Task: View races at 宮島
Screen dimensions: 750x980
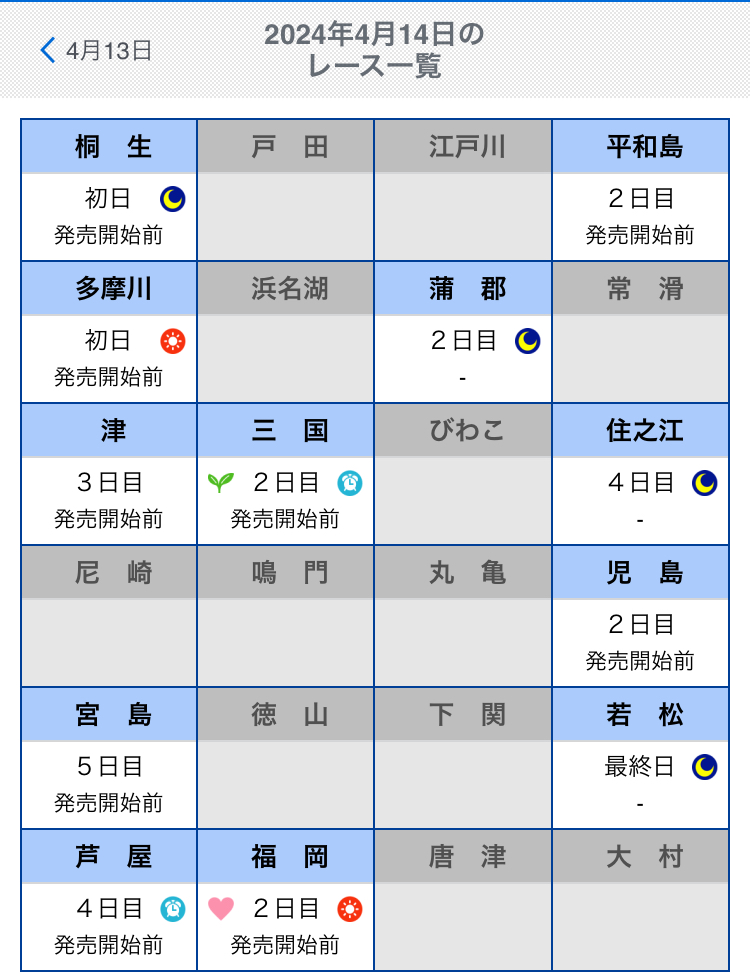Action: point(109,758)
